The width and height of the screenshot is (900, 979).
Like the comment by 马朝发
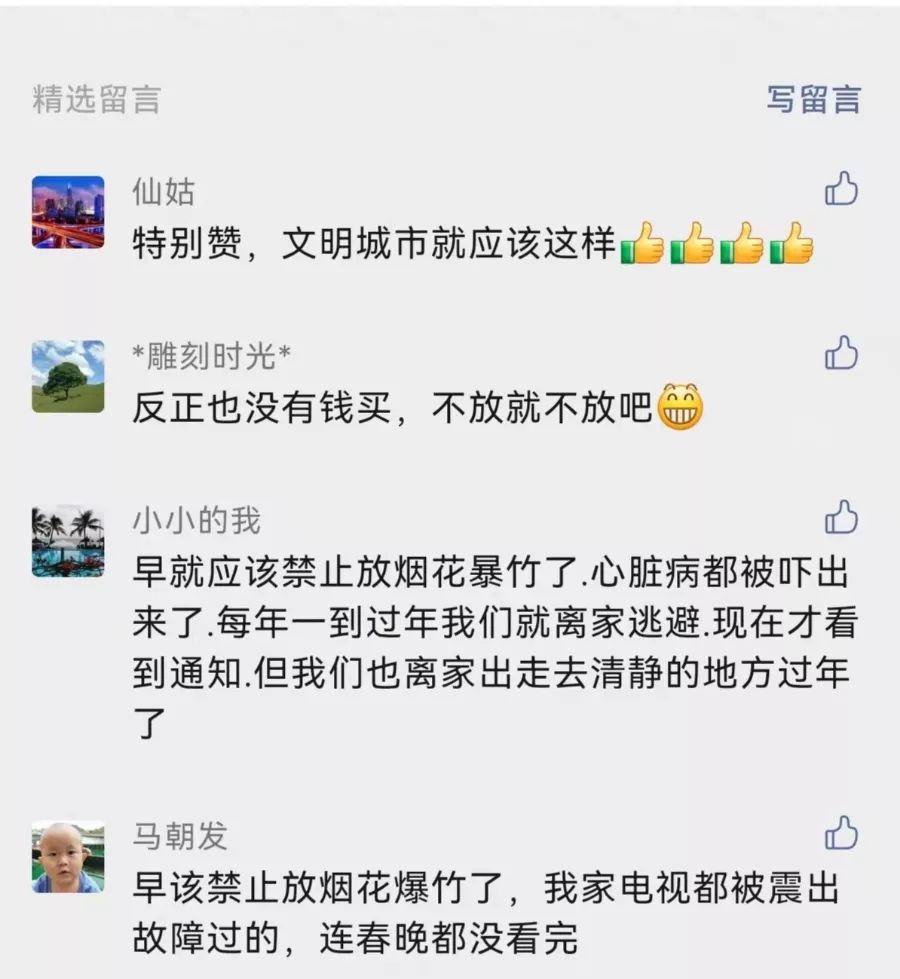tap(841, 832)
